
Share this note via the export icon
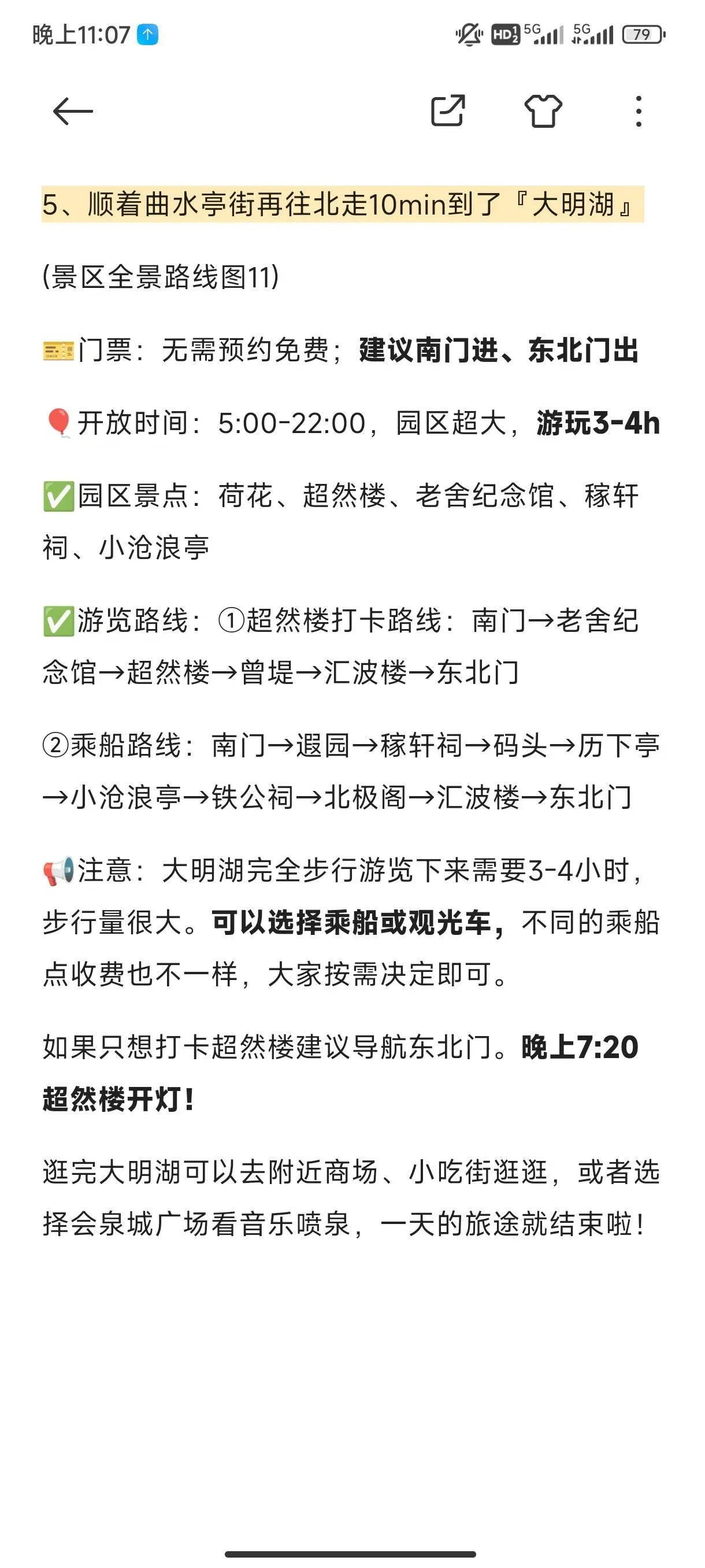[448, 111]
